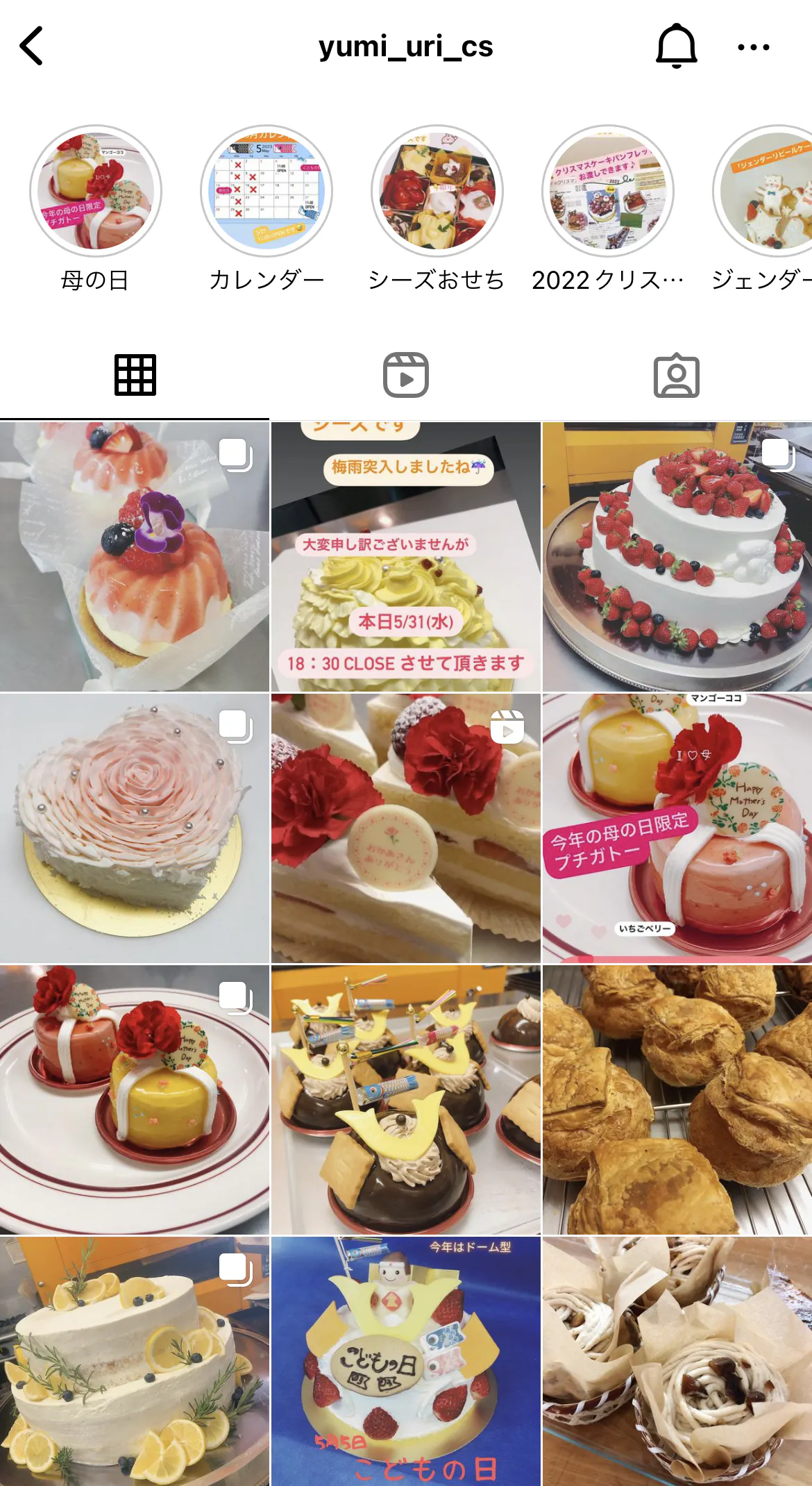Open the 2022 クリス… story highlight
The height and width of the screenshot is (1486, 812).
pos(608,192)
